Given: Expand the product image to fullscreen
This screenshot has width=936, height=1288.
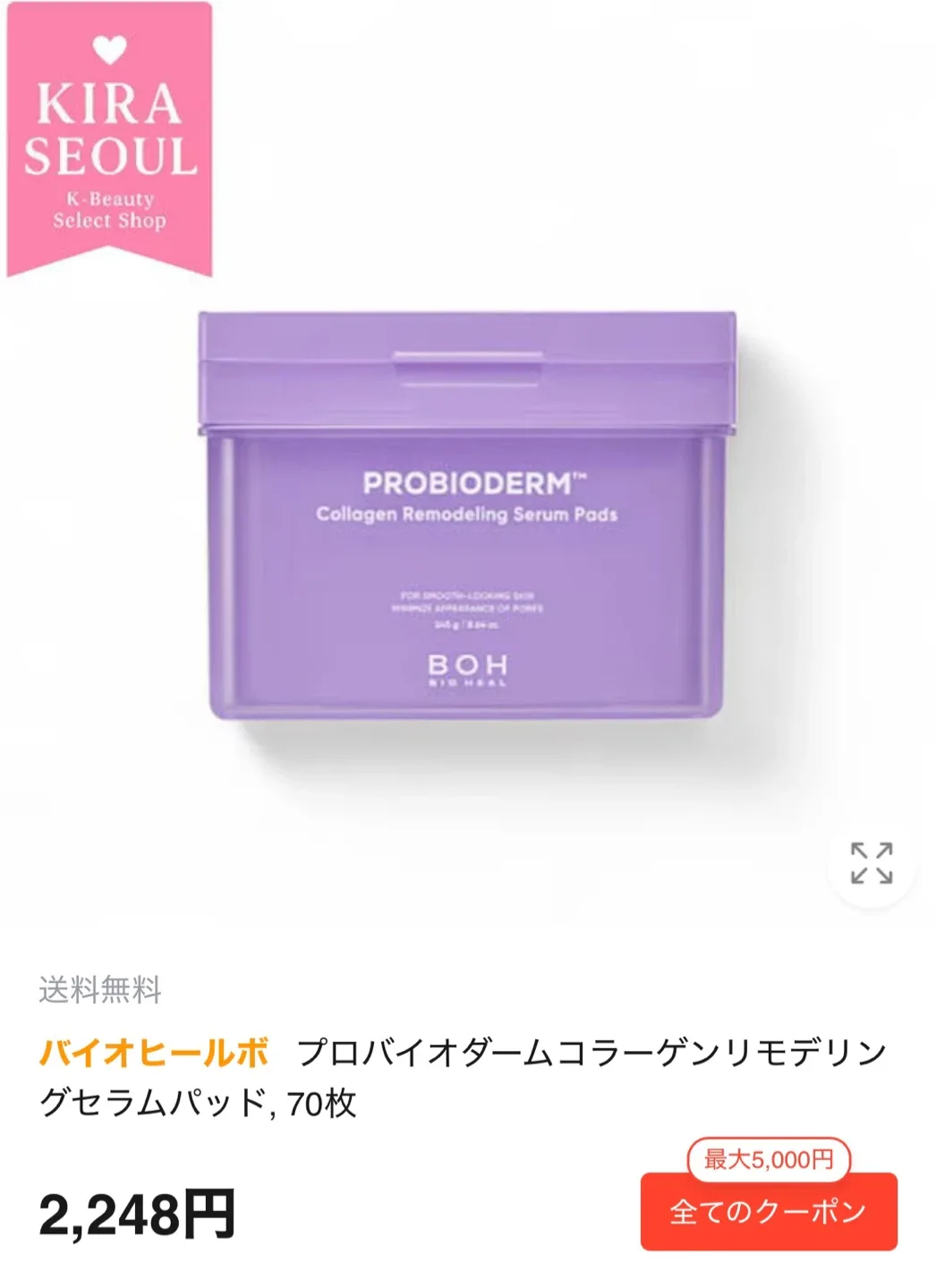Looking at the screenshot, I should 871,863.
